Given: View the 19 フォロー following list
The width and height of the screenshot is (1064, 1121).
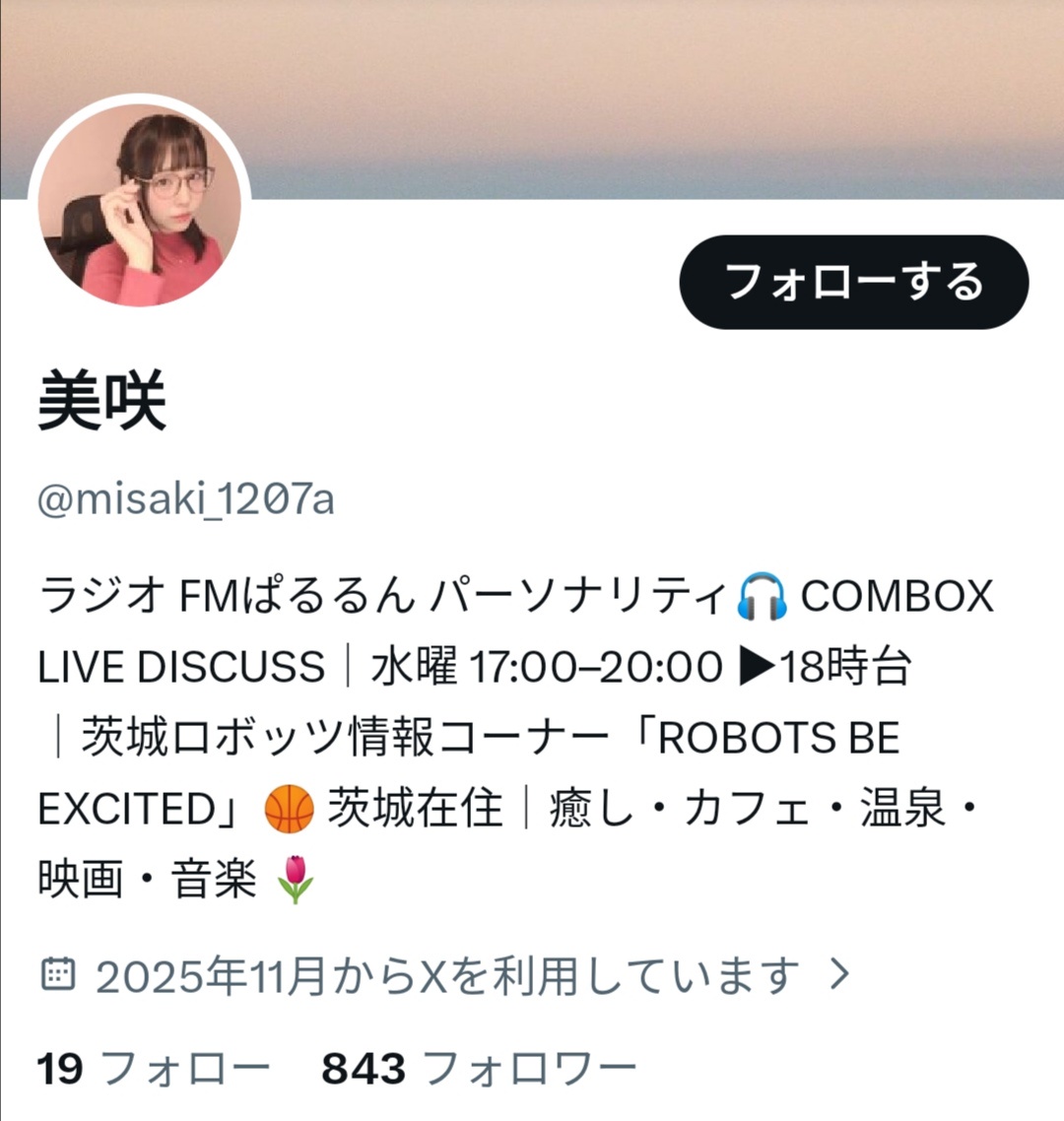Looking at the screenshot, I should coord(154,1070).
